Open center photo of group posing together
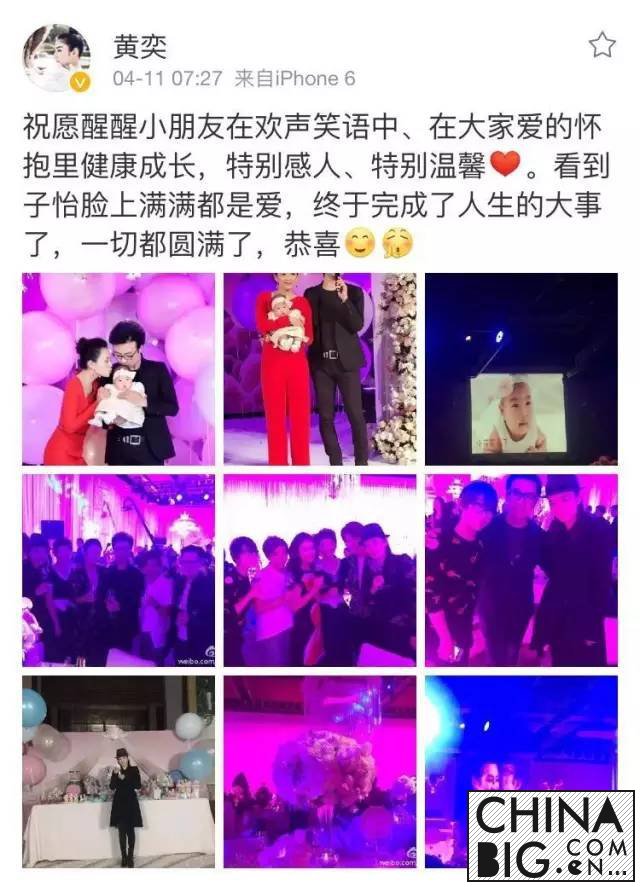Viewport: 640px width, 887px height. tap(320, 570)
